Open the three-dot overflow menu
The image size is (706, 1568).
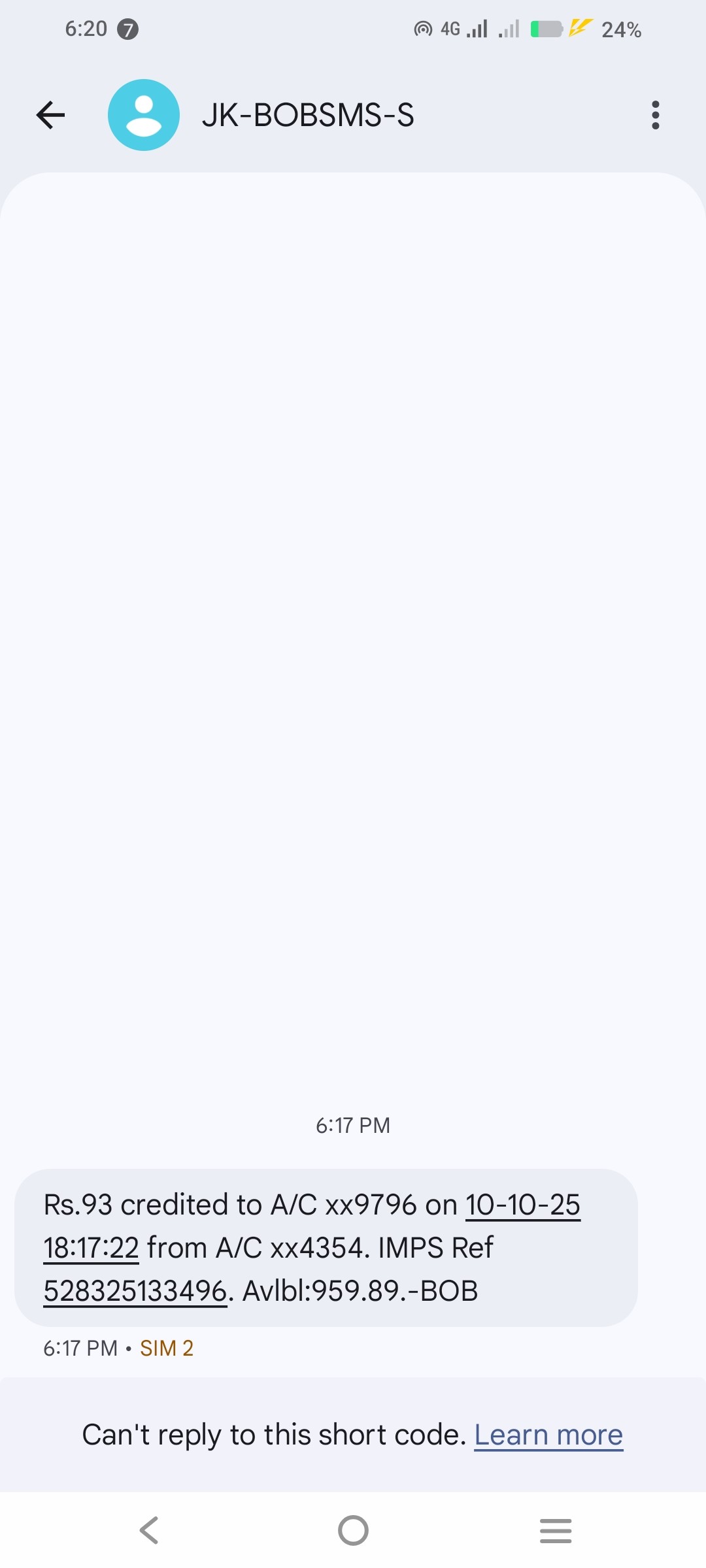tap(655, 115)
